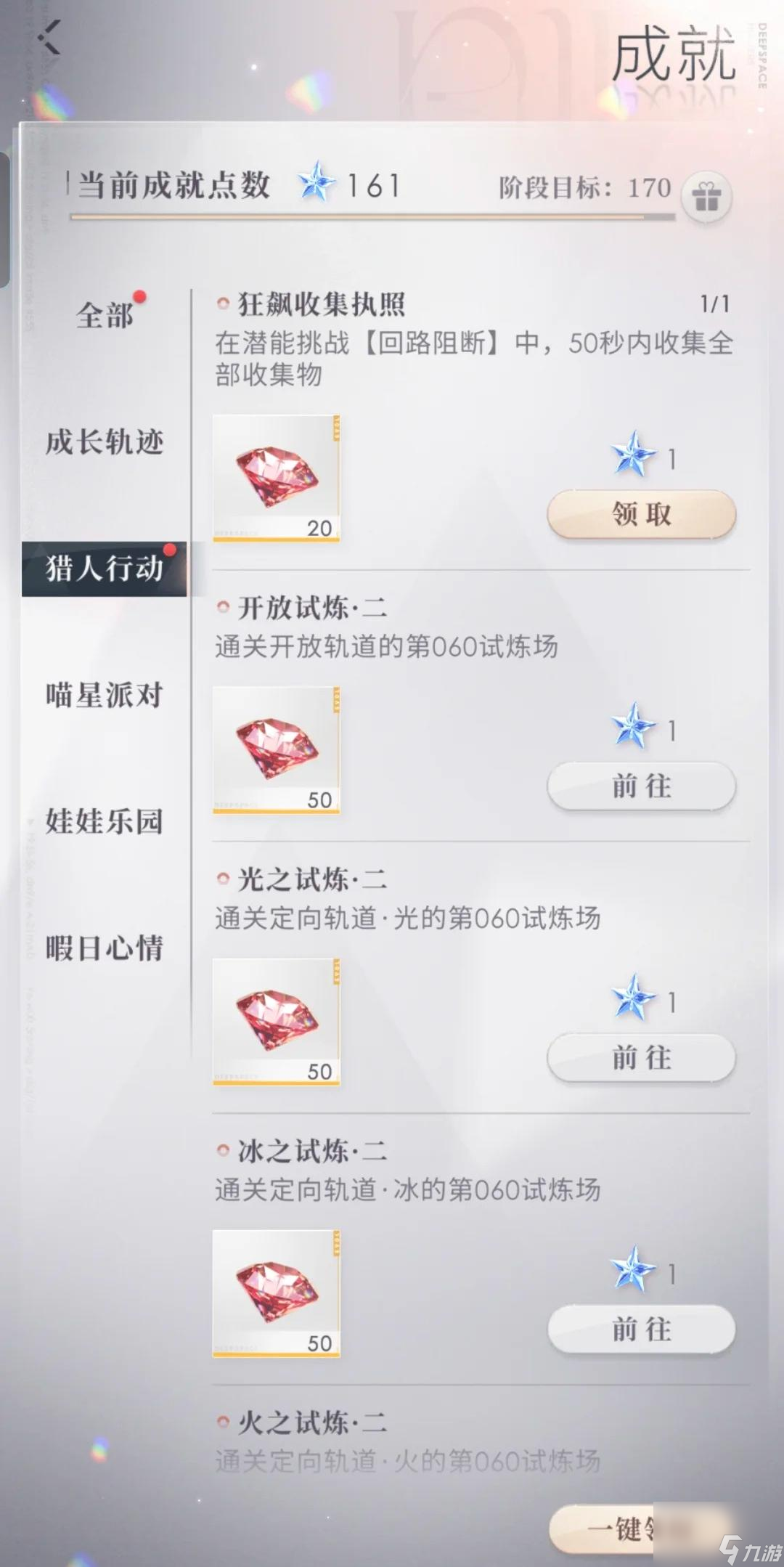View the 50 diamond reward for 光之试炼·二
Viewport: 784px width, 1567px height.
click(276, 1021)
